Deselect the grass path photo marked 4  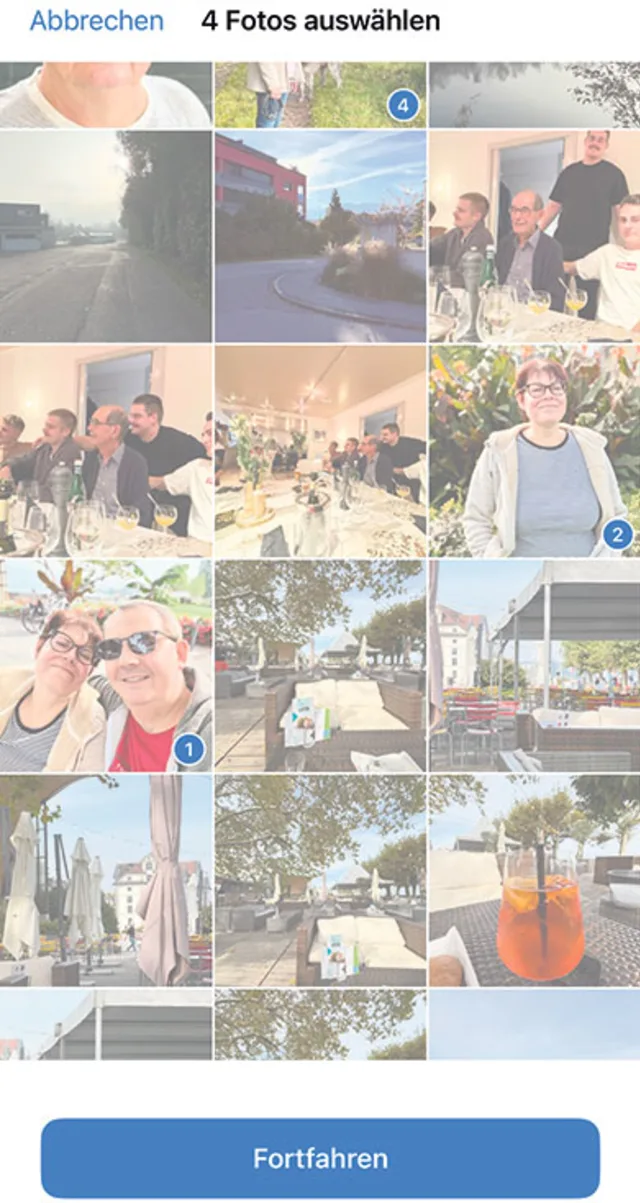[x=320, y=95]
